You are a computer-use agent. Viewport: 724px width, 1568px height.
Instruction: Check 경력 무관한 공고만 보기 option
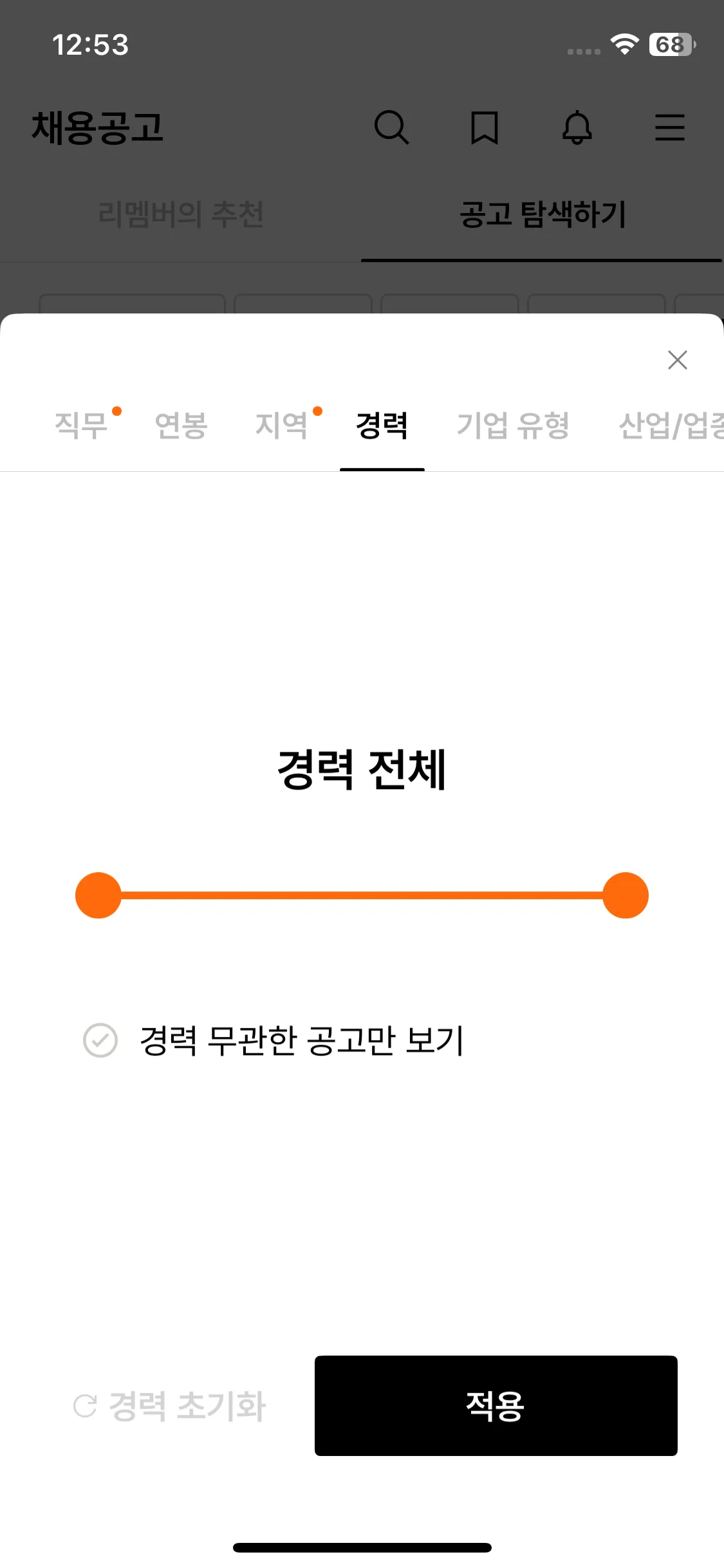point(100,1040)
